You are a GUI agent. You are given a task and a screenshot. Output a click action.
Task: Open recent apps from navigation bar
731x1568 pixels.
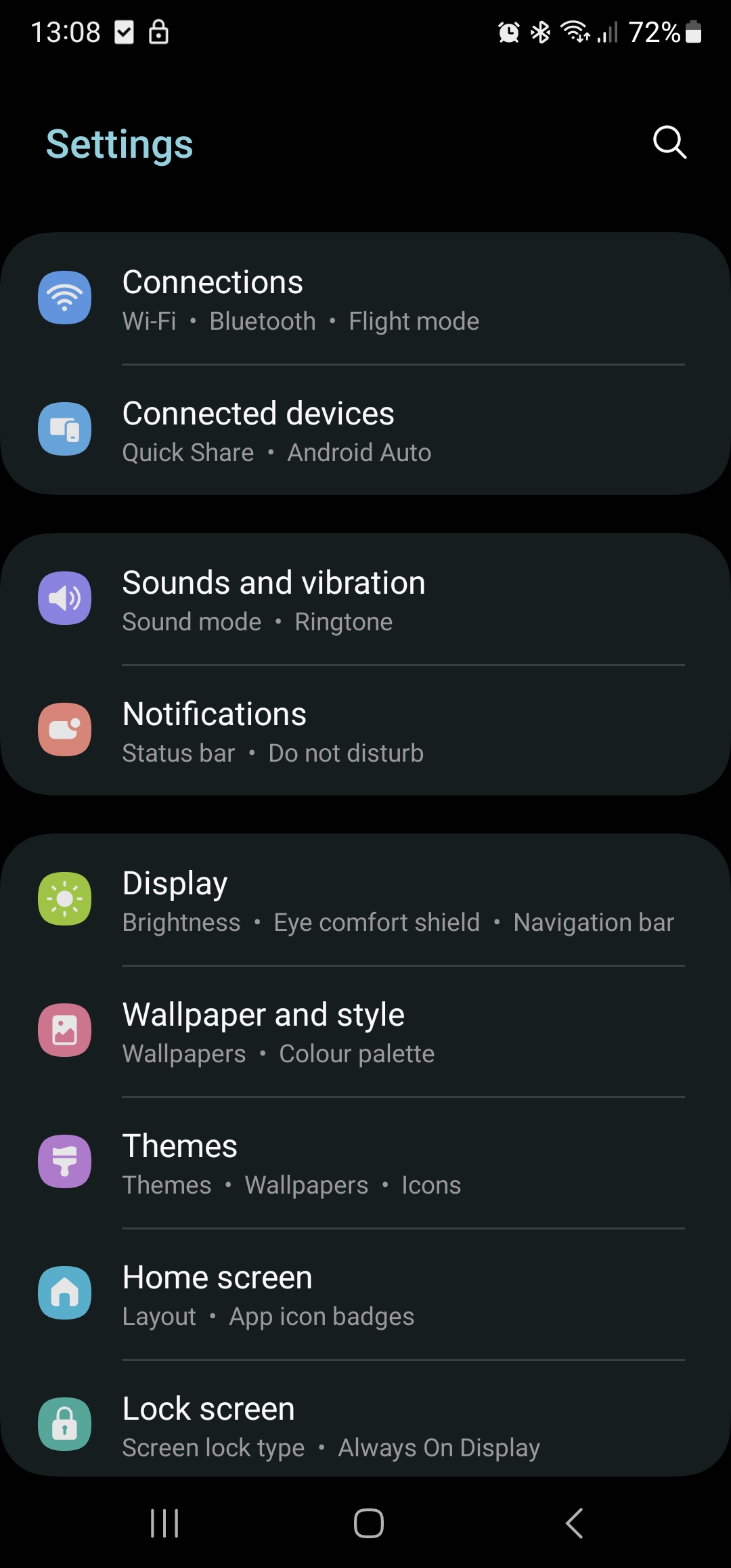(164, 1523)
